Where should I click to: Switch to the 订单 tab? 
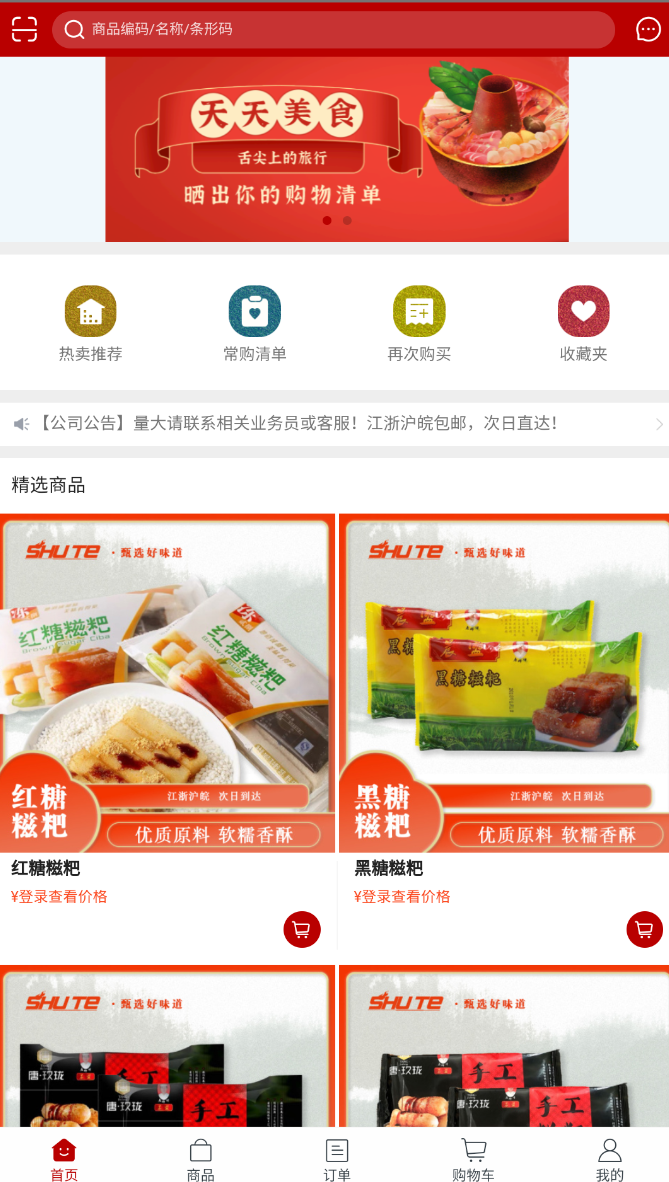(x=337, y=1160)
